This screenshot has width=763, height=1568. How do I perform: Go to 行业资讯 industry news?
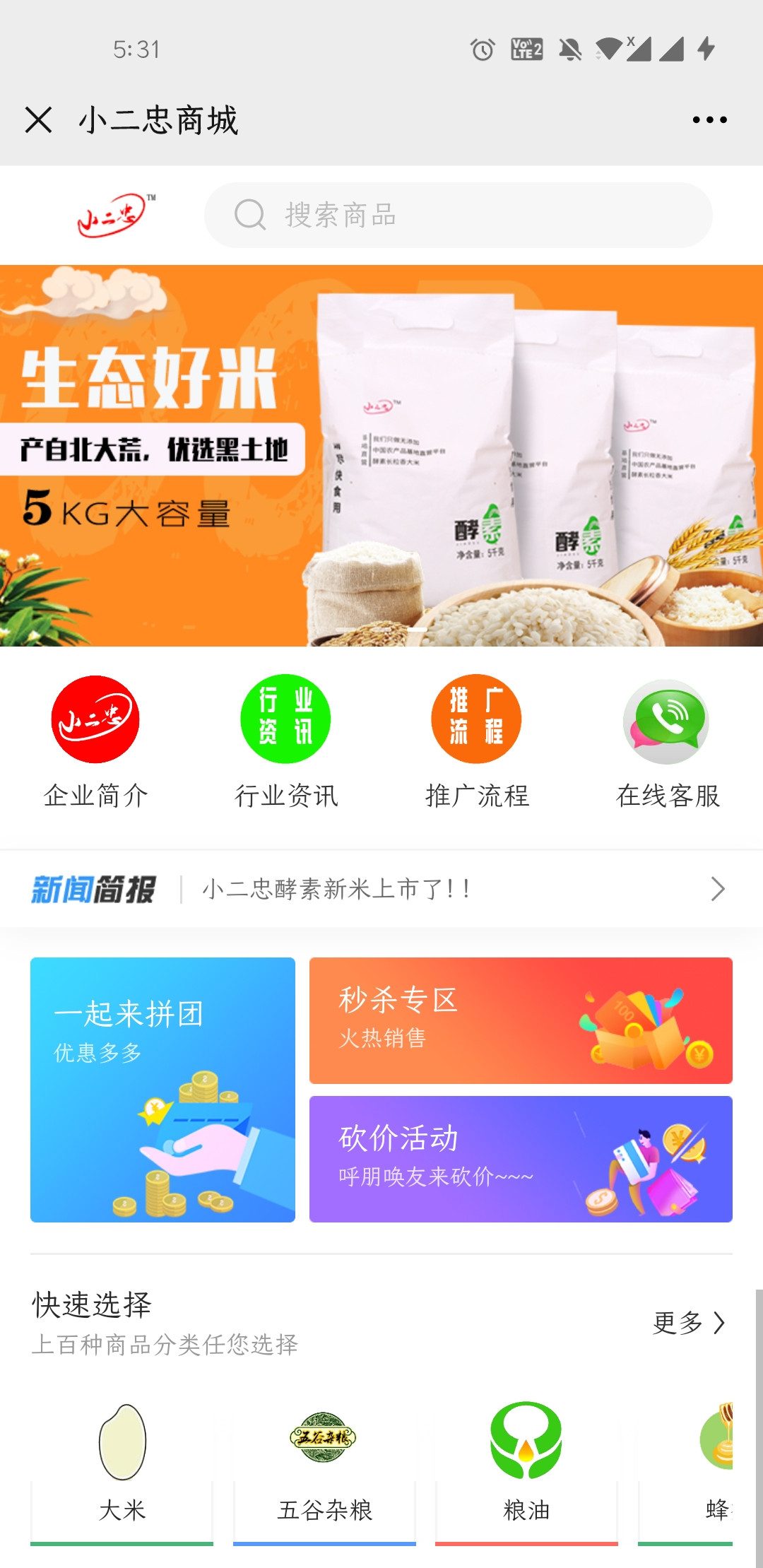coord(286,741)
